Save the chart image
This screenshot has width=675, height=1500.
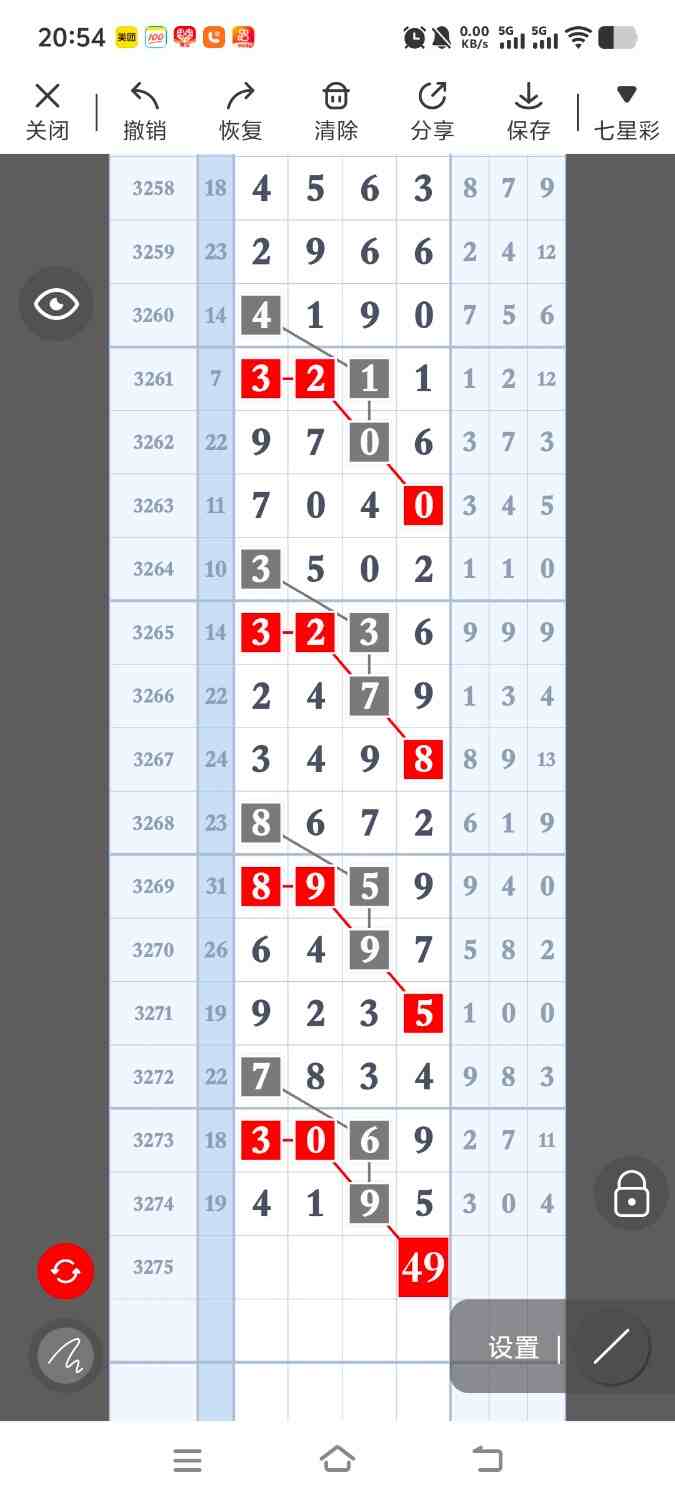click(x=528, y=111)
